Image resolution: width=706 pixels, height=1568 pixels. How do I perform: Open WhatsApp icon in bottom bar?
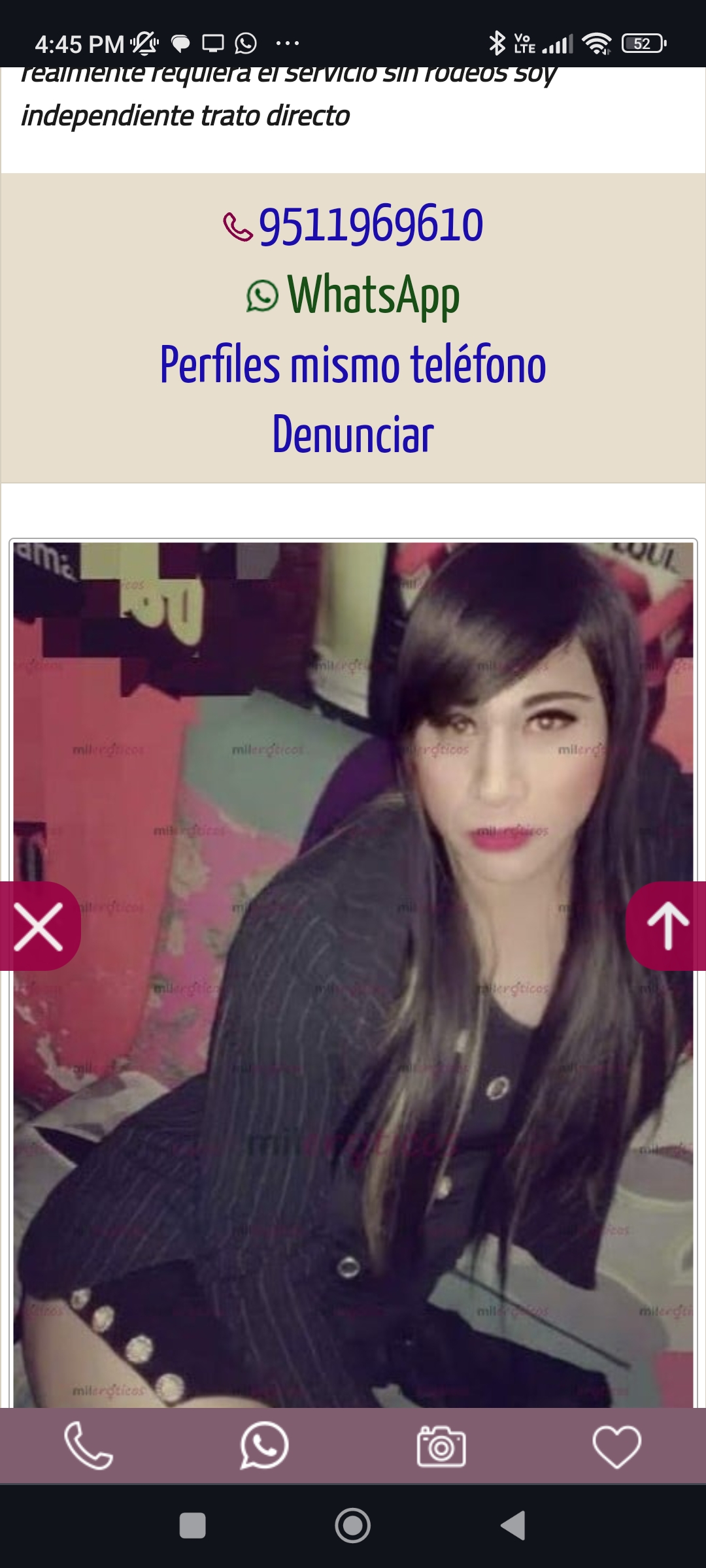coord(264,1446)
